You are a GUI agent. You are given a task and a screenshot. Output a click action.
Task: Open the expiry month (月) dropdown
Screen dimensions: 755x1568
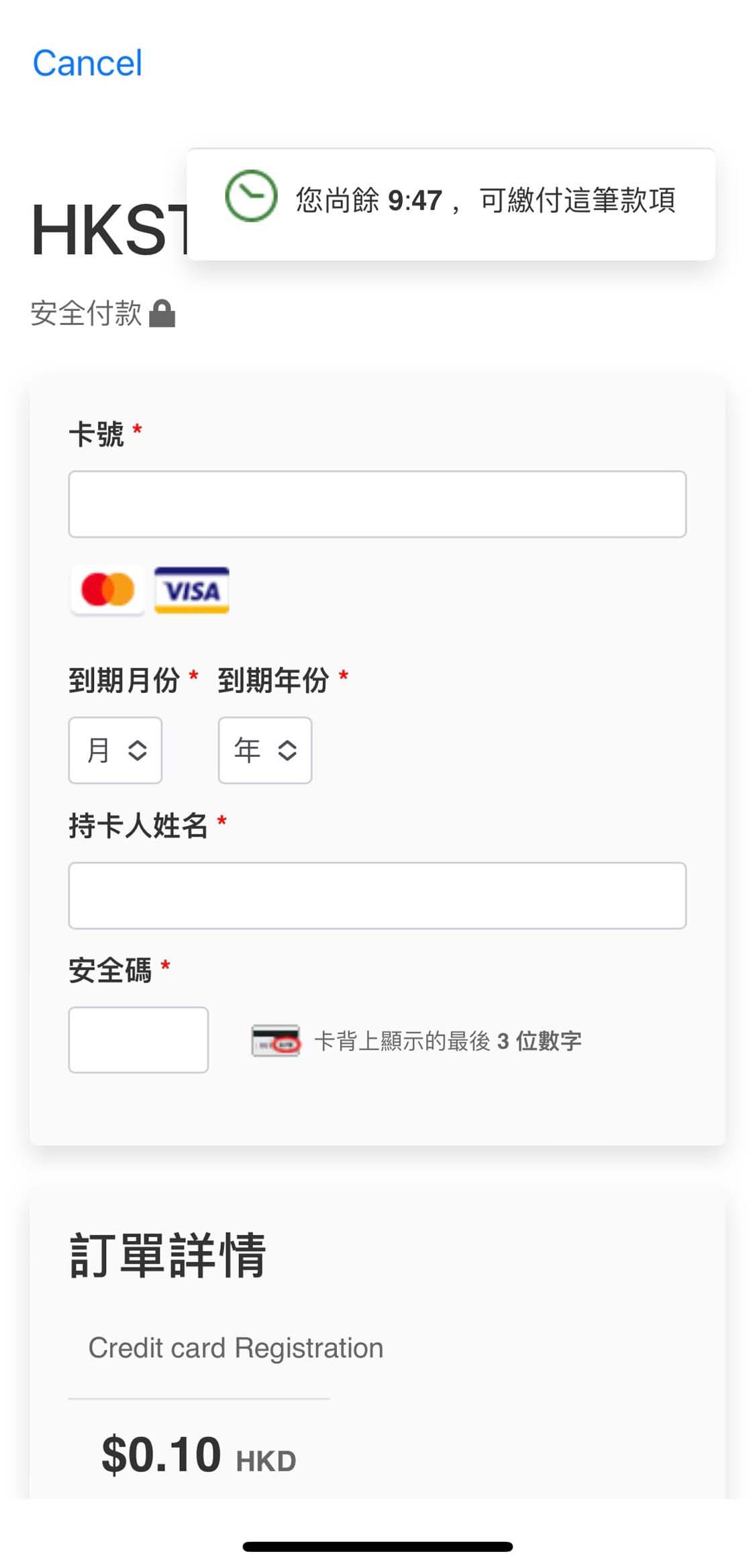pos(115,750)
